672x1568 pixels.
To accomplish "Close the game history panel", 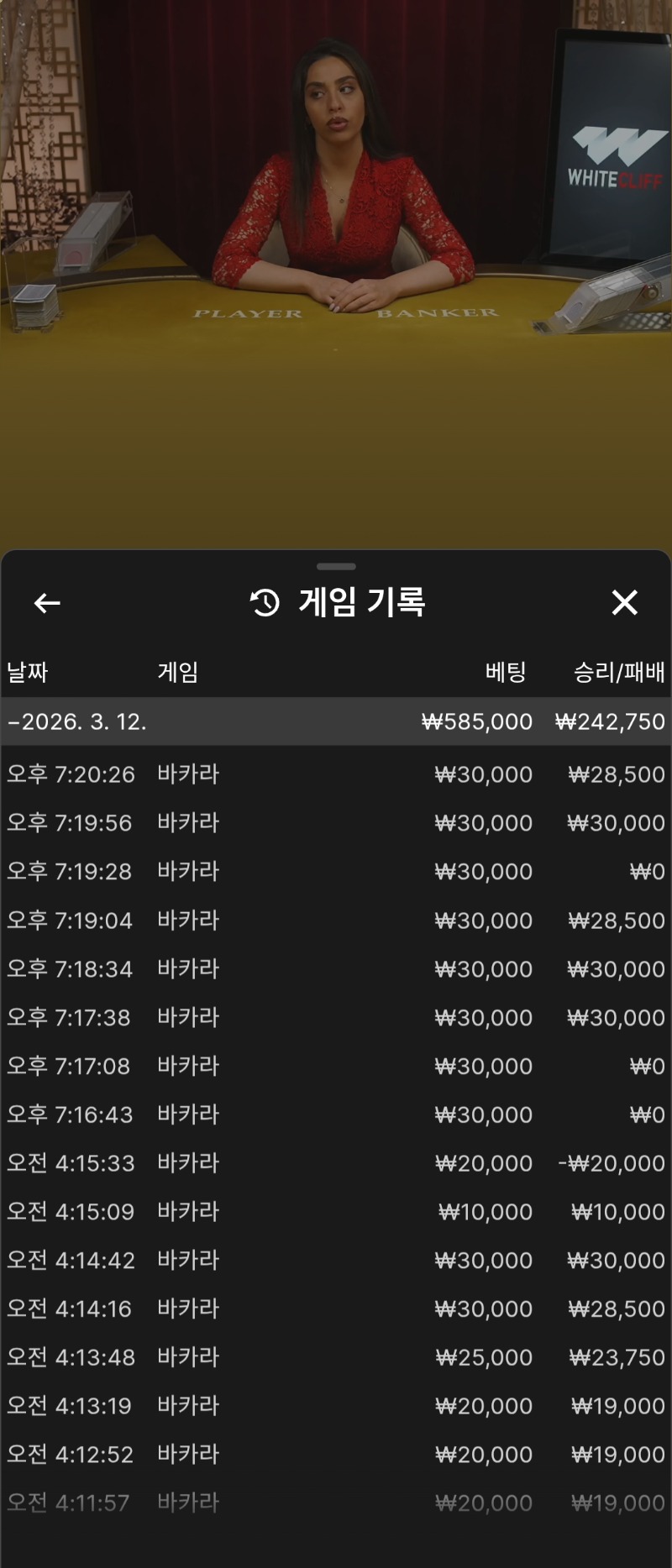I will [624, 602].
